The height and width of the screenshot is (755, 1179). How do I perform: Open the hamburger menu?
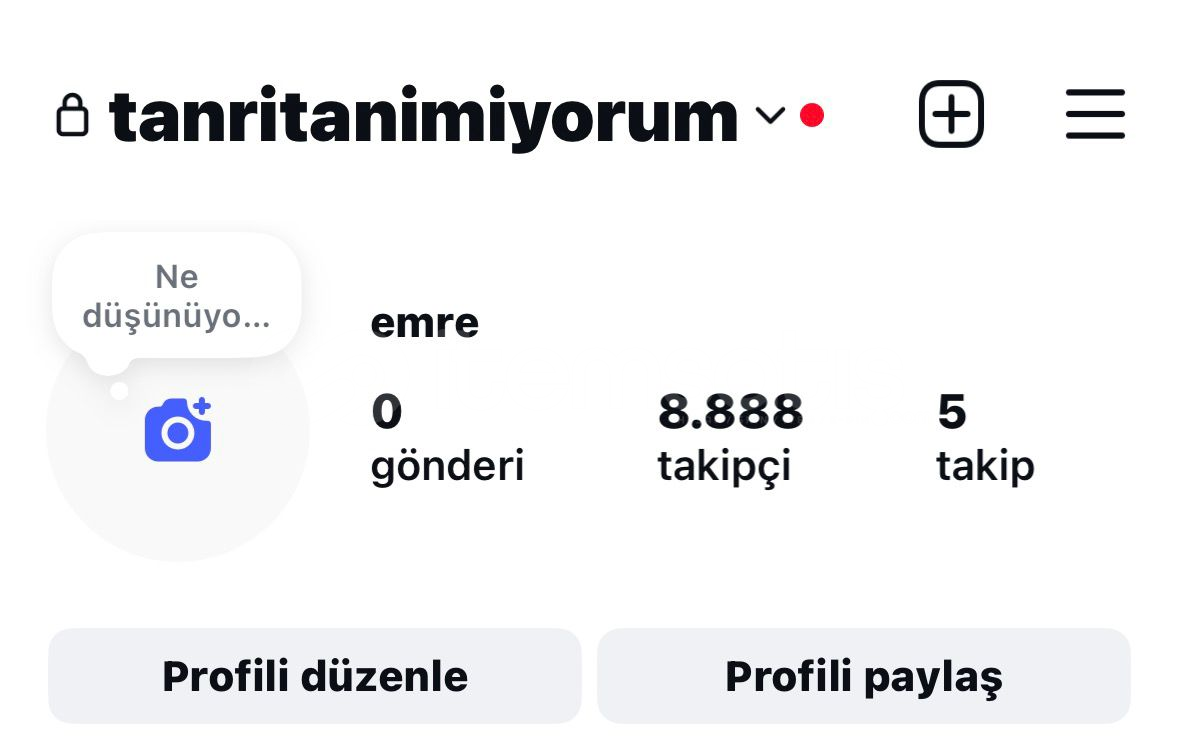(x=1095, y=115)
